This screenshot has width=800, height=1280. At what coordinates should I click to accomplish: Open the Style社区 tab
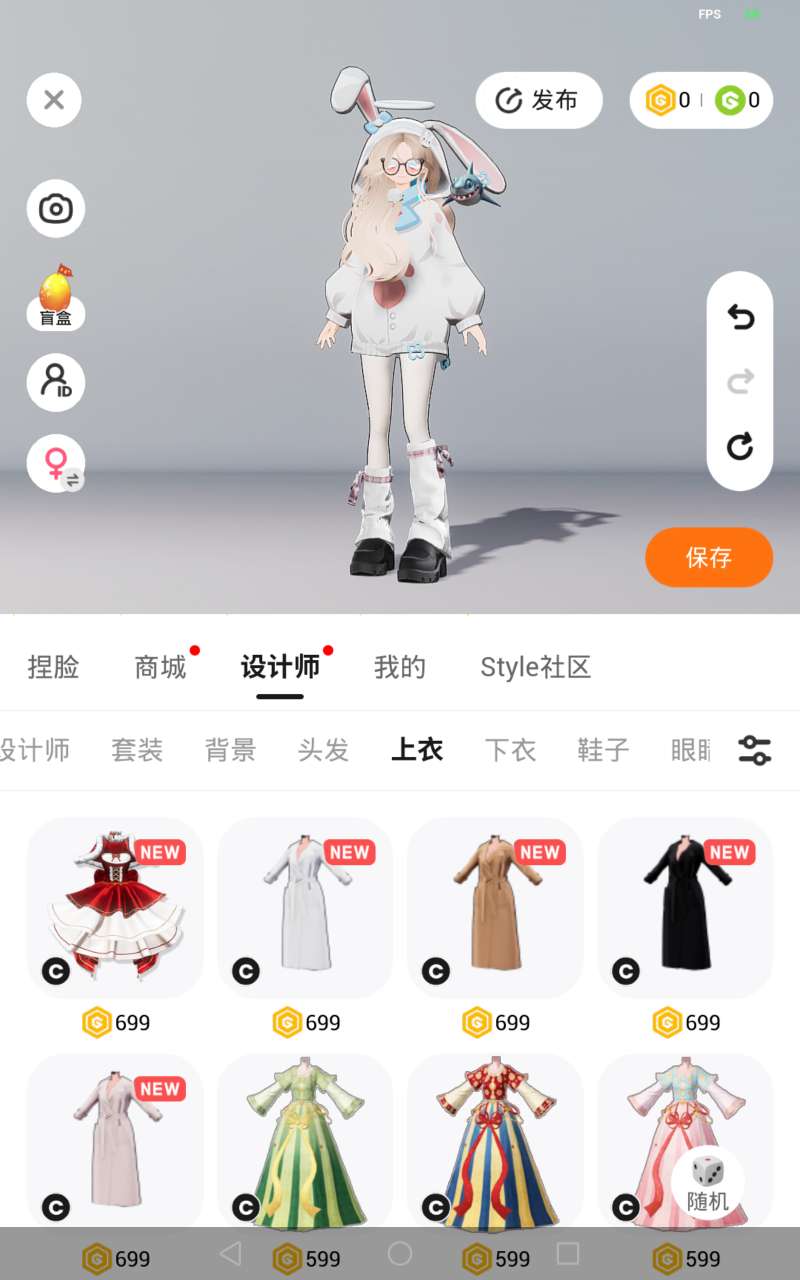pyautogui.click(x=536, y=667)
